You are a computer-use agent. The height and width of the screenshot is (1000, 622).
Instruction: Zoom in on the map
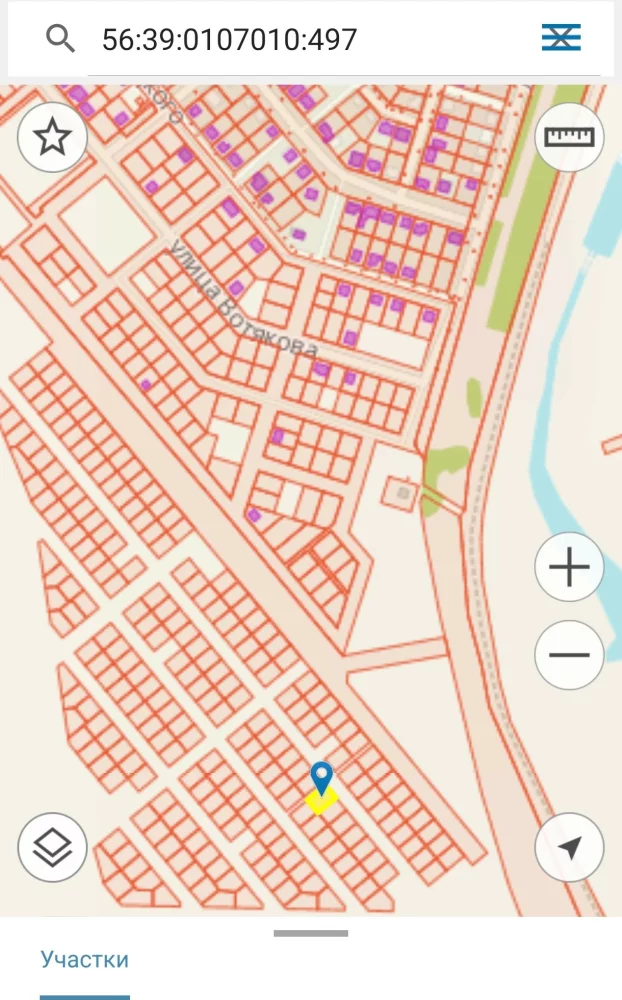(x=569, y=568)
